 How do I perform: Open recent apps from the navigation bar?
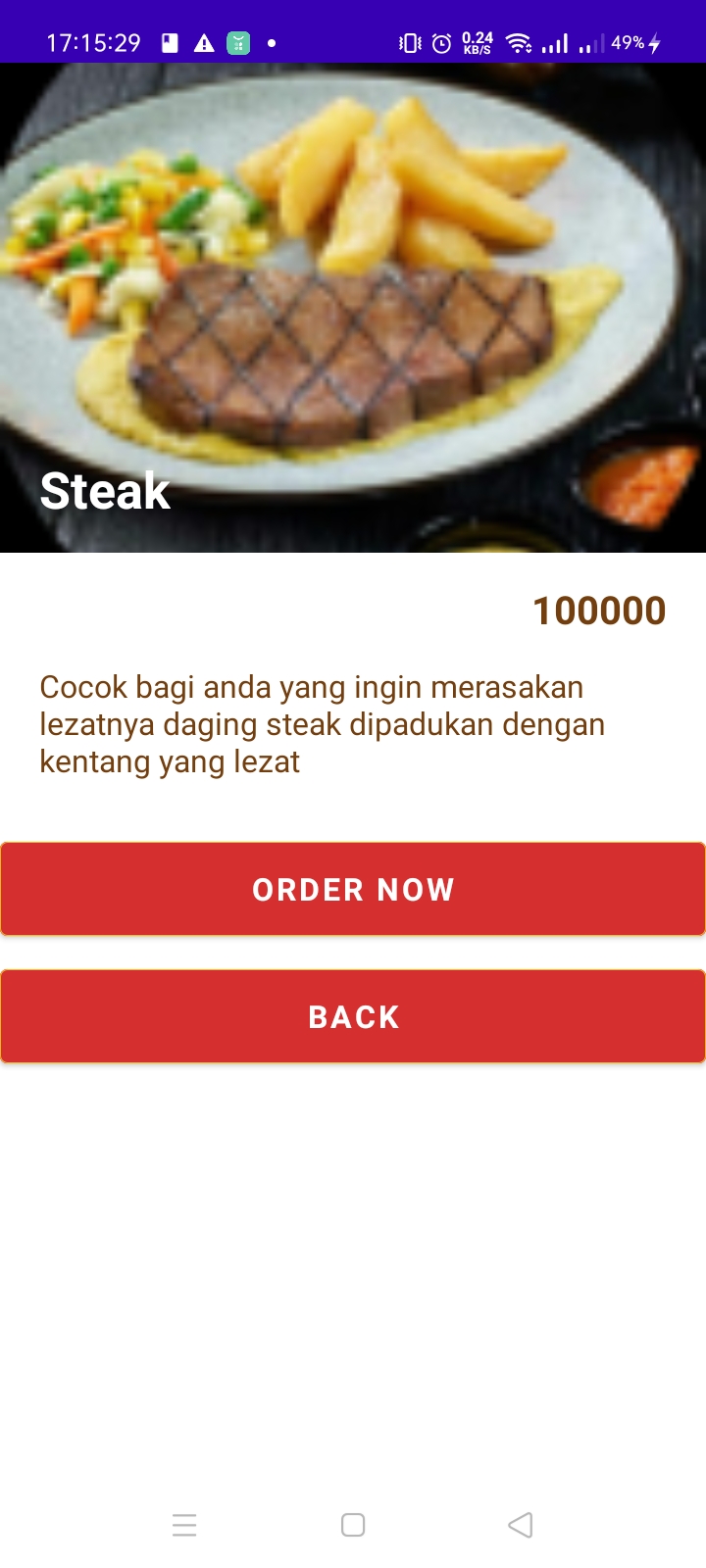click(184, 1525)
